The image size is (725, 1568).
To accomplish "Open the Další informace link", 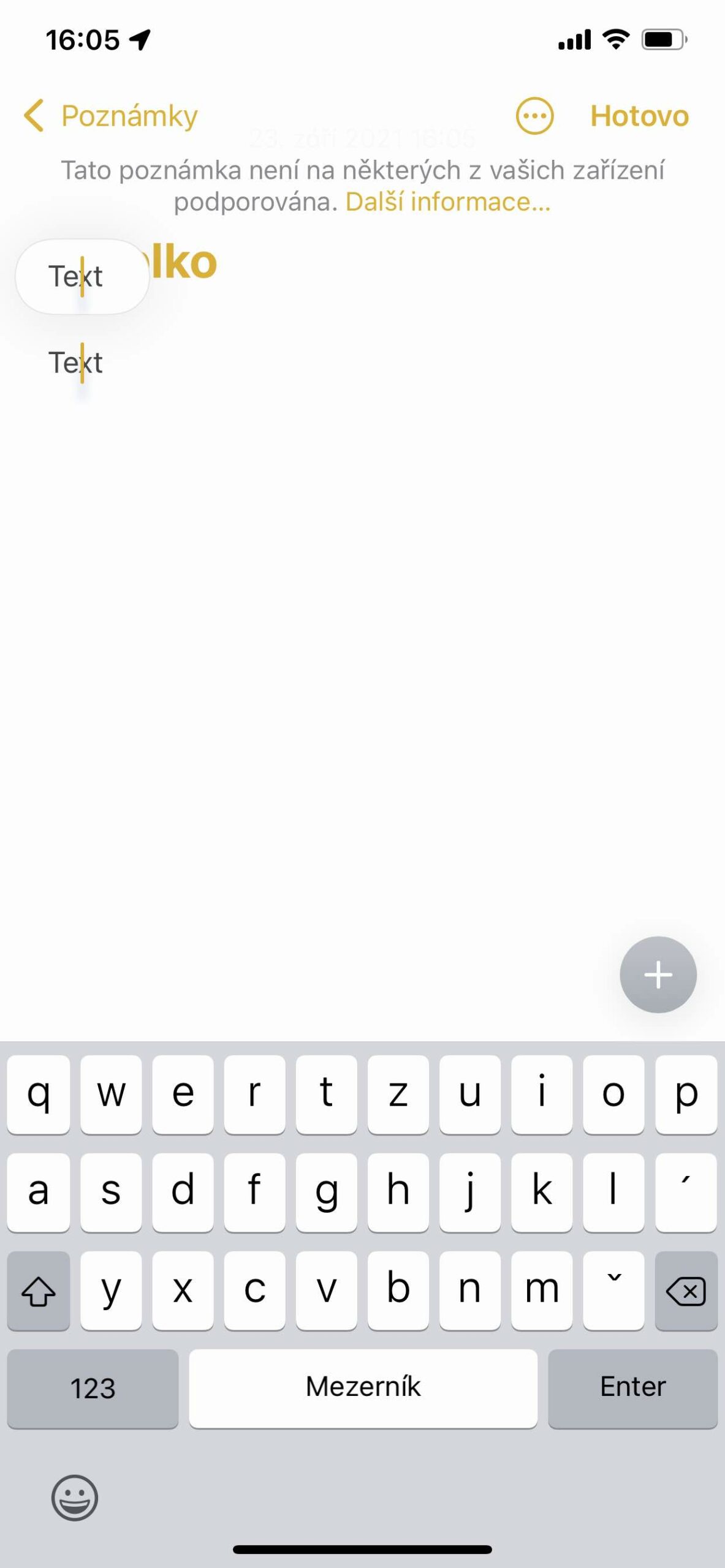I will [x=447, y=202].
